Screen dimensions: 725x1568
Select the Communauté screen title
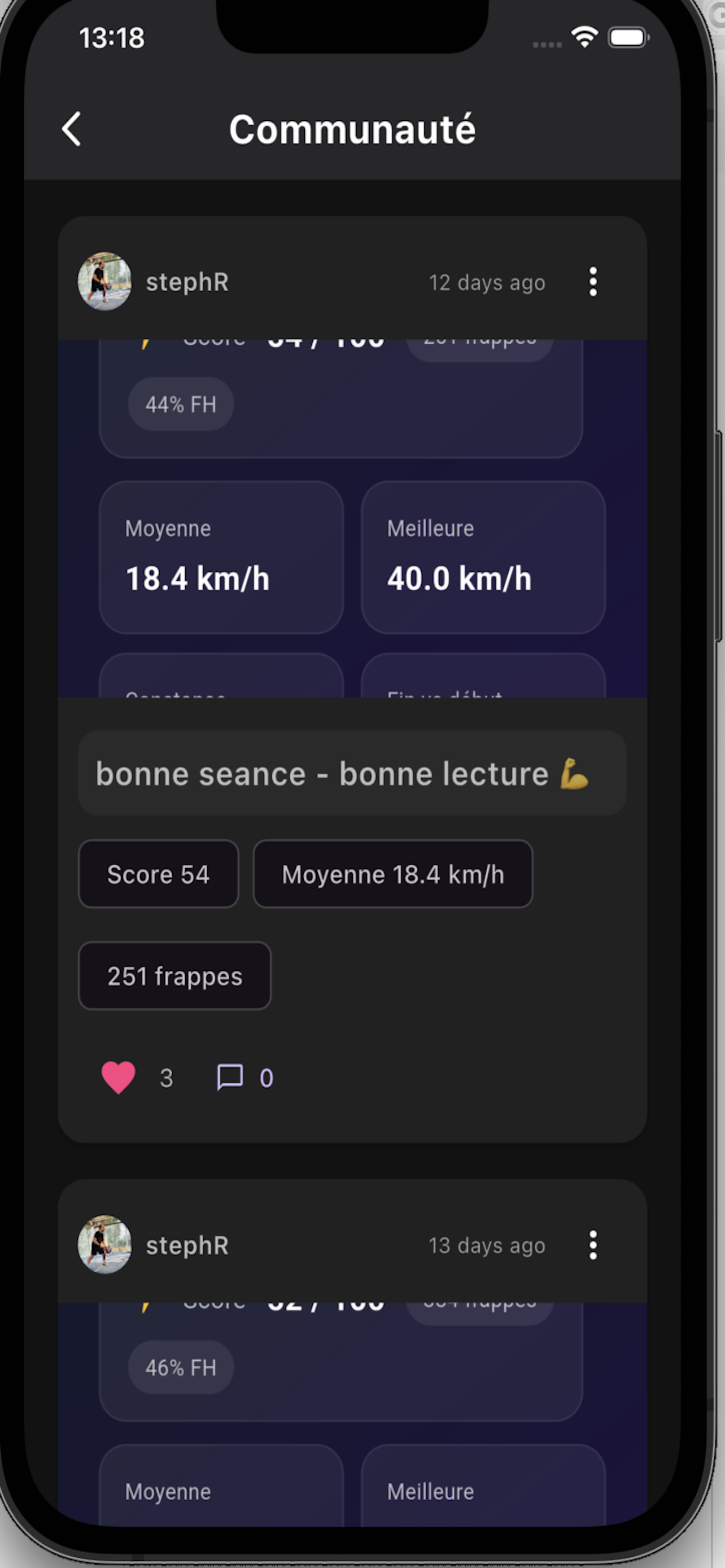353,129
